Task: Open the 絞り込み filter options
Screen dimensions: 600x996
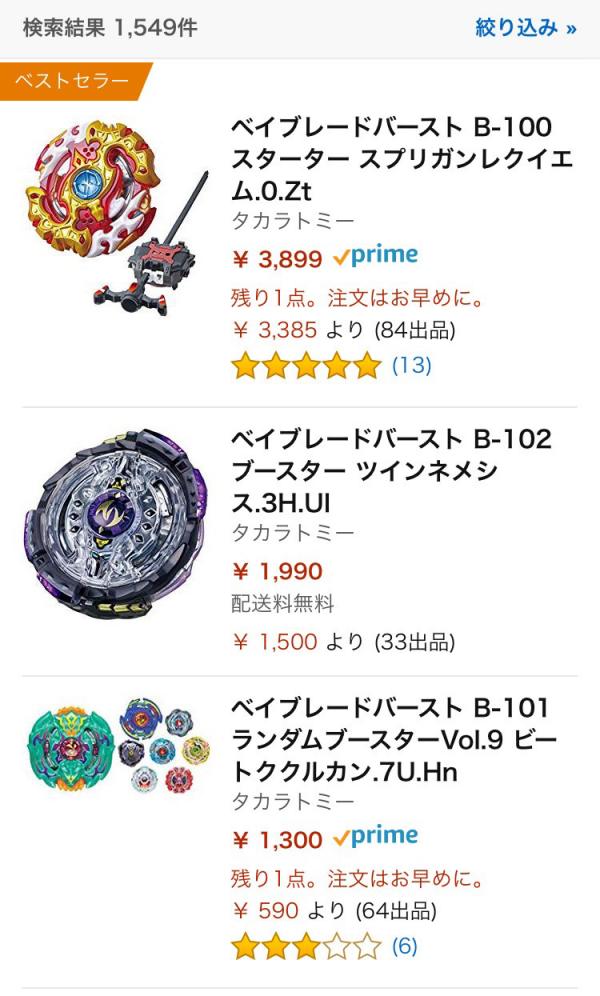Action: coord(525,28)
